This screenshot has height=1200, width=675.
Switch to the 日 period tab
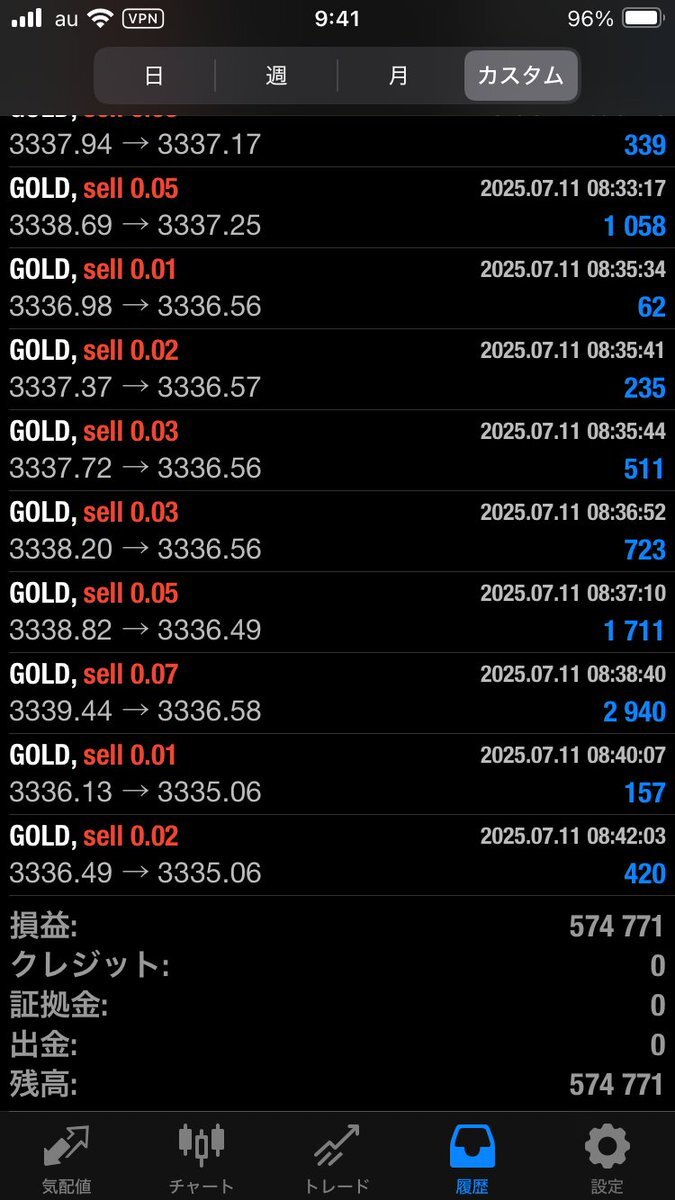coord(154,75)
